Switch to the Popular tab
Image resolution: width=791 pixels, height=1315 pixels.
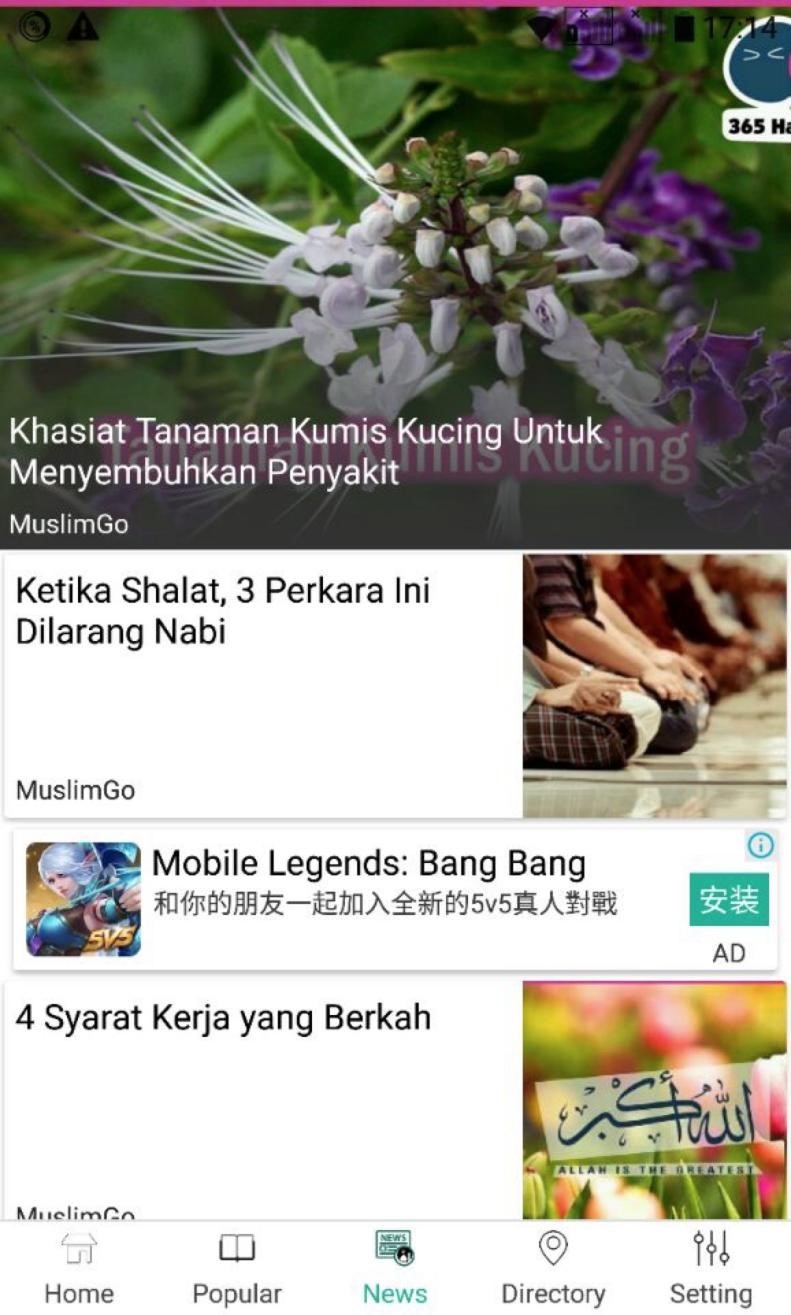tap(237, 1268)
